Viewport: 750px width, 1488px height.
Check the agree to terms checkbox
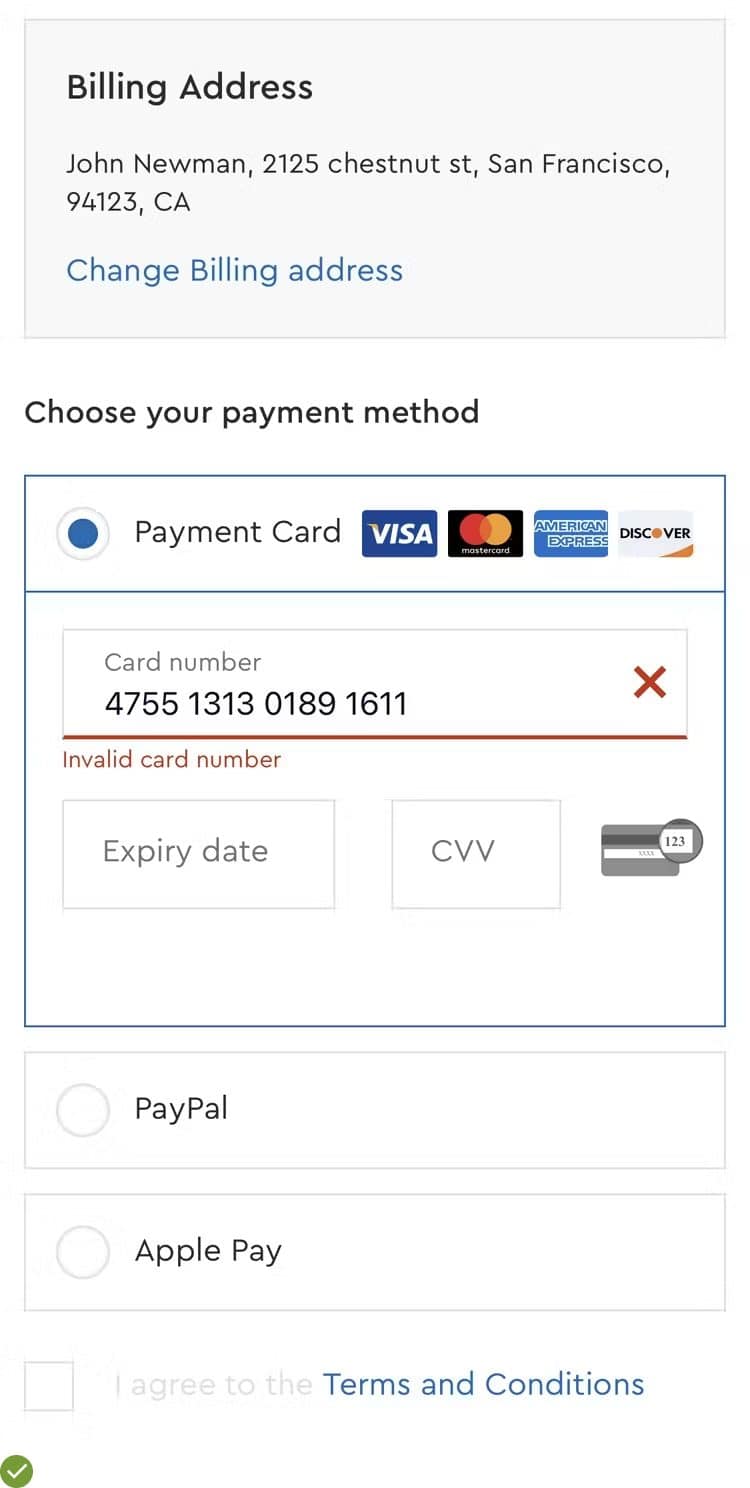49,1385
